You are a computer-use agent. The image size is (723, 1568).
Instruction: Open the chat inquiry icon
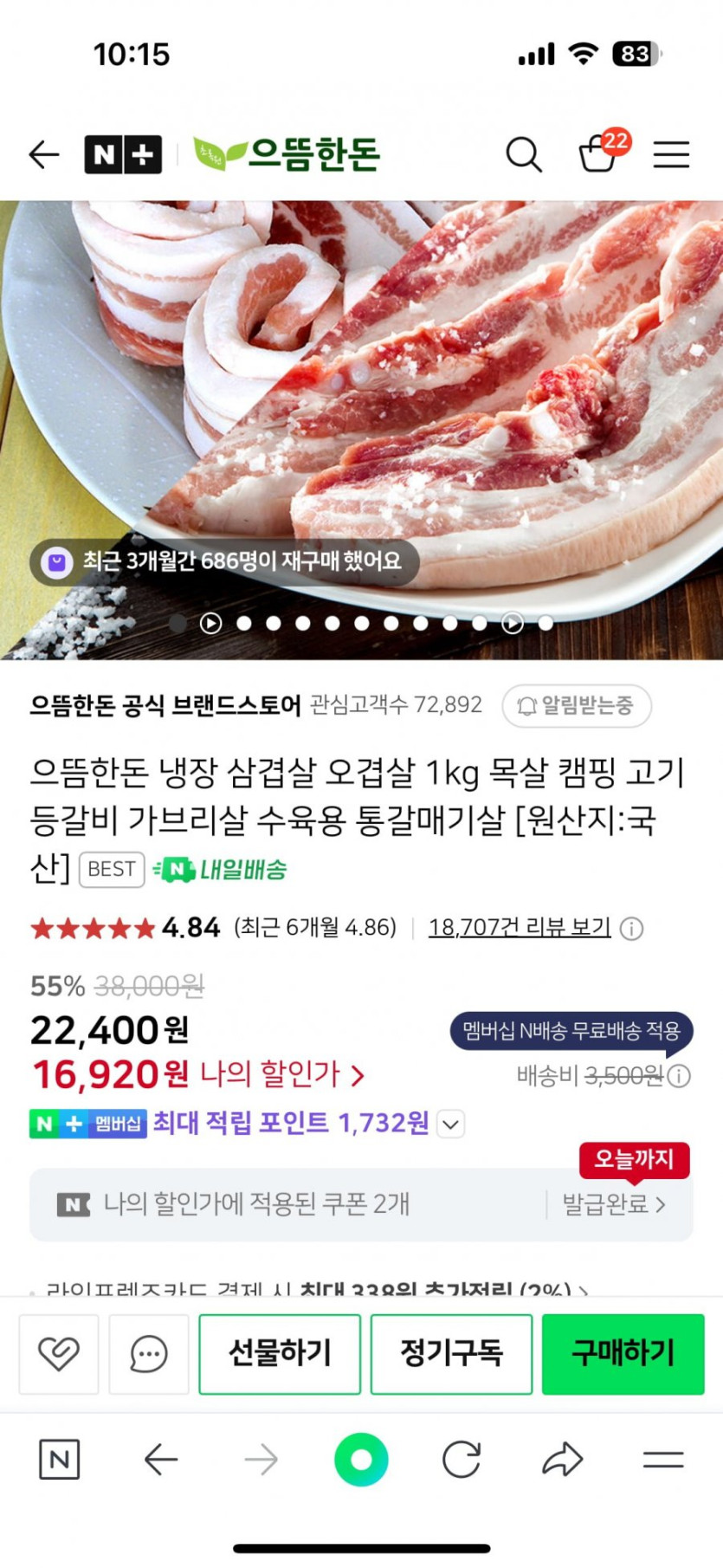(148, 1353)
